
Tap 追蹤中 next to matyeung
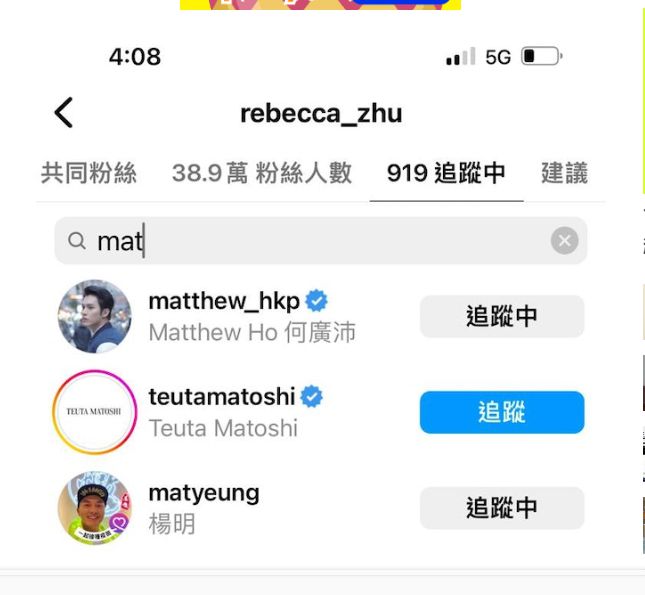pos(502,508)
